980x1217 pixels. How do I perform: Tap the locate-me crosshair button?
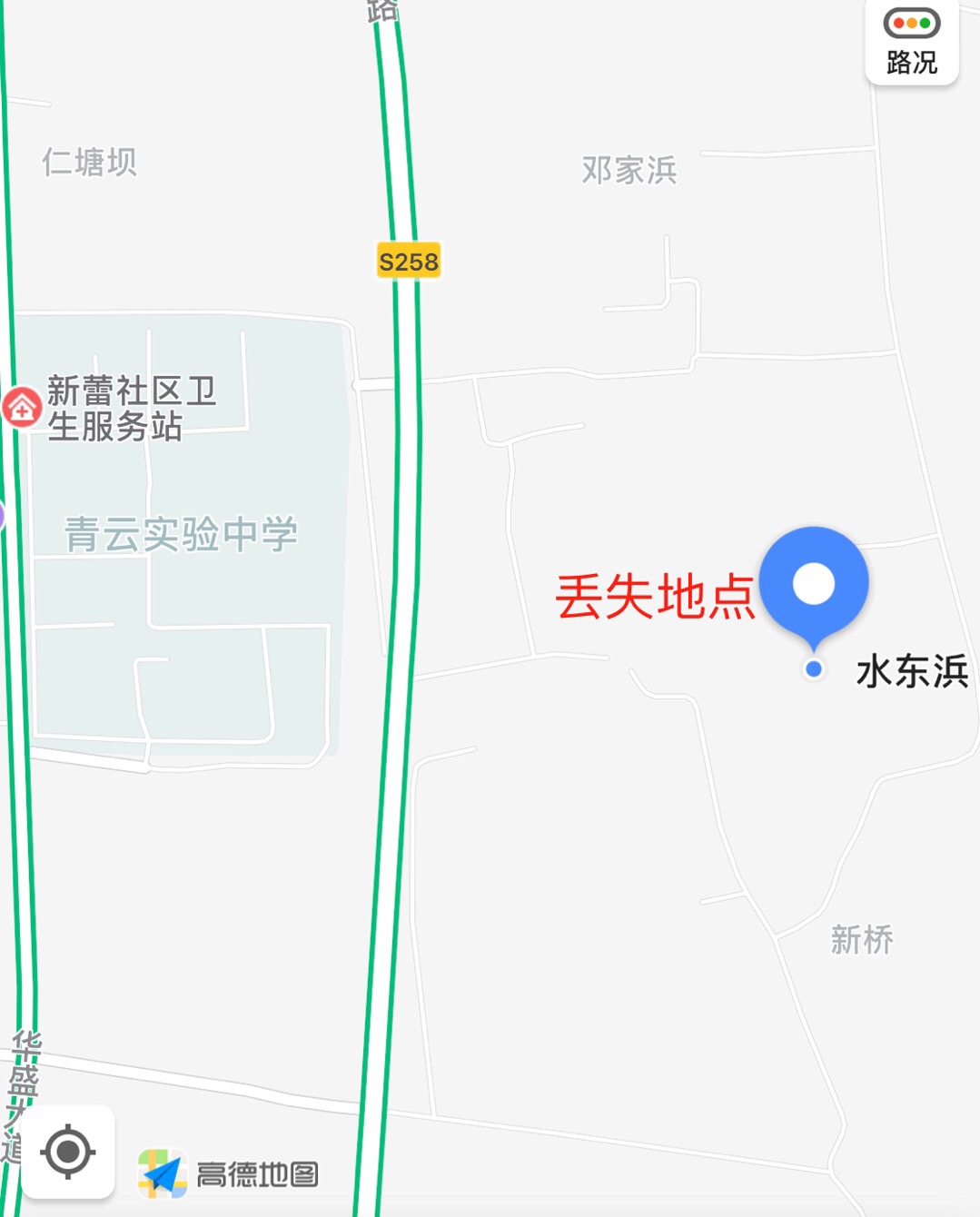point(68,1152)
